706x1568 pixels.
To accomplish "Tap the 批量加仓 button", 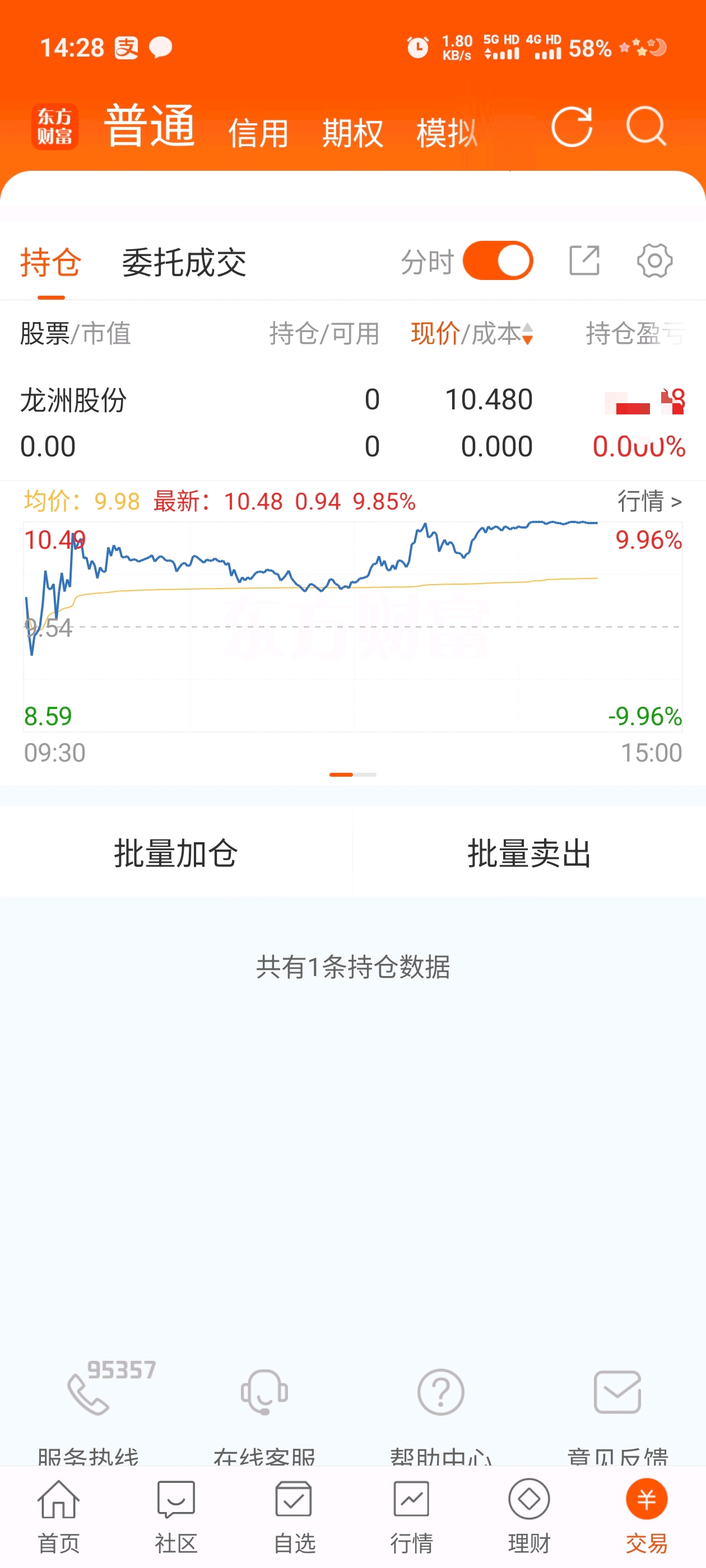I will (x=176, y=852).
